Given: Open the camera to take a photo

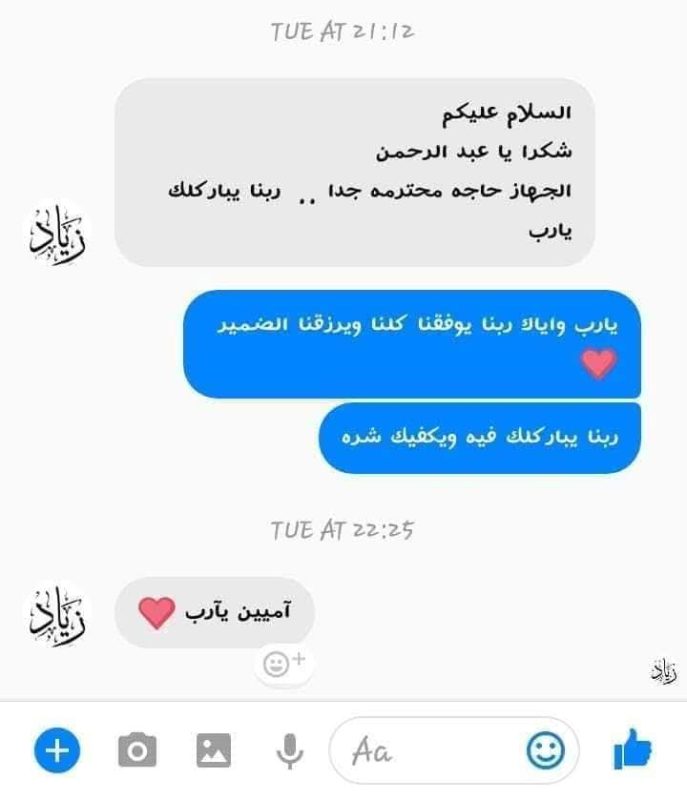Looking at the screenshot, I should pos(137,749).
